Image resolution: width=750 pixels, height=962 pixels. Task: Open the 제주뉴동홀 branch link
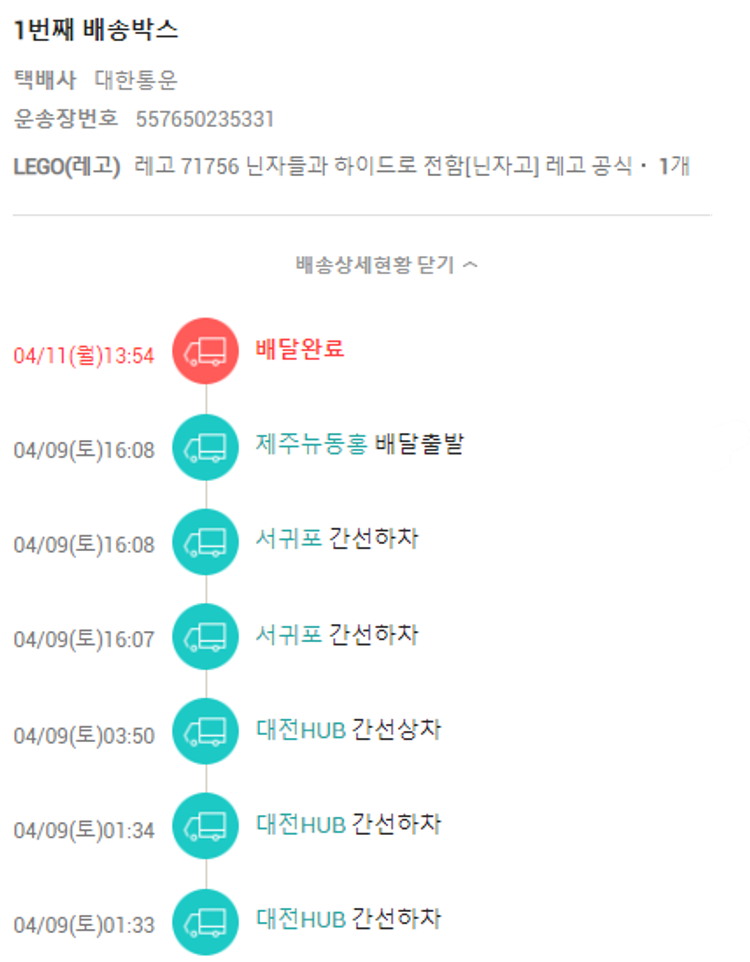pos(311,445)
